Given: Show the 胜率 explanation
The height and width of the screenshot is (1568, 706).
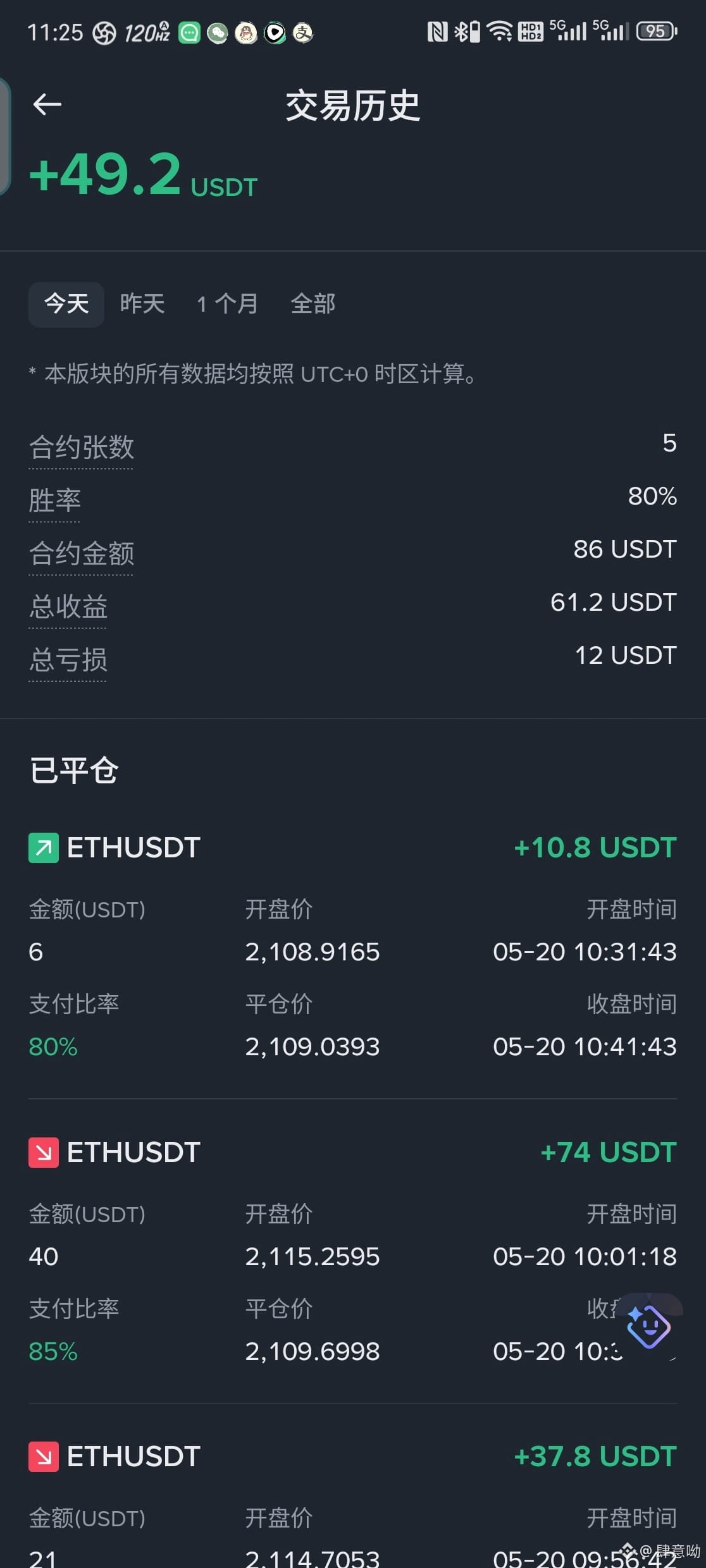Looking at the screenshot, I should (54, 501).
